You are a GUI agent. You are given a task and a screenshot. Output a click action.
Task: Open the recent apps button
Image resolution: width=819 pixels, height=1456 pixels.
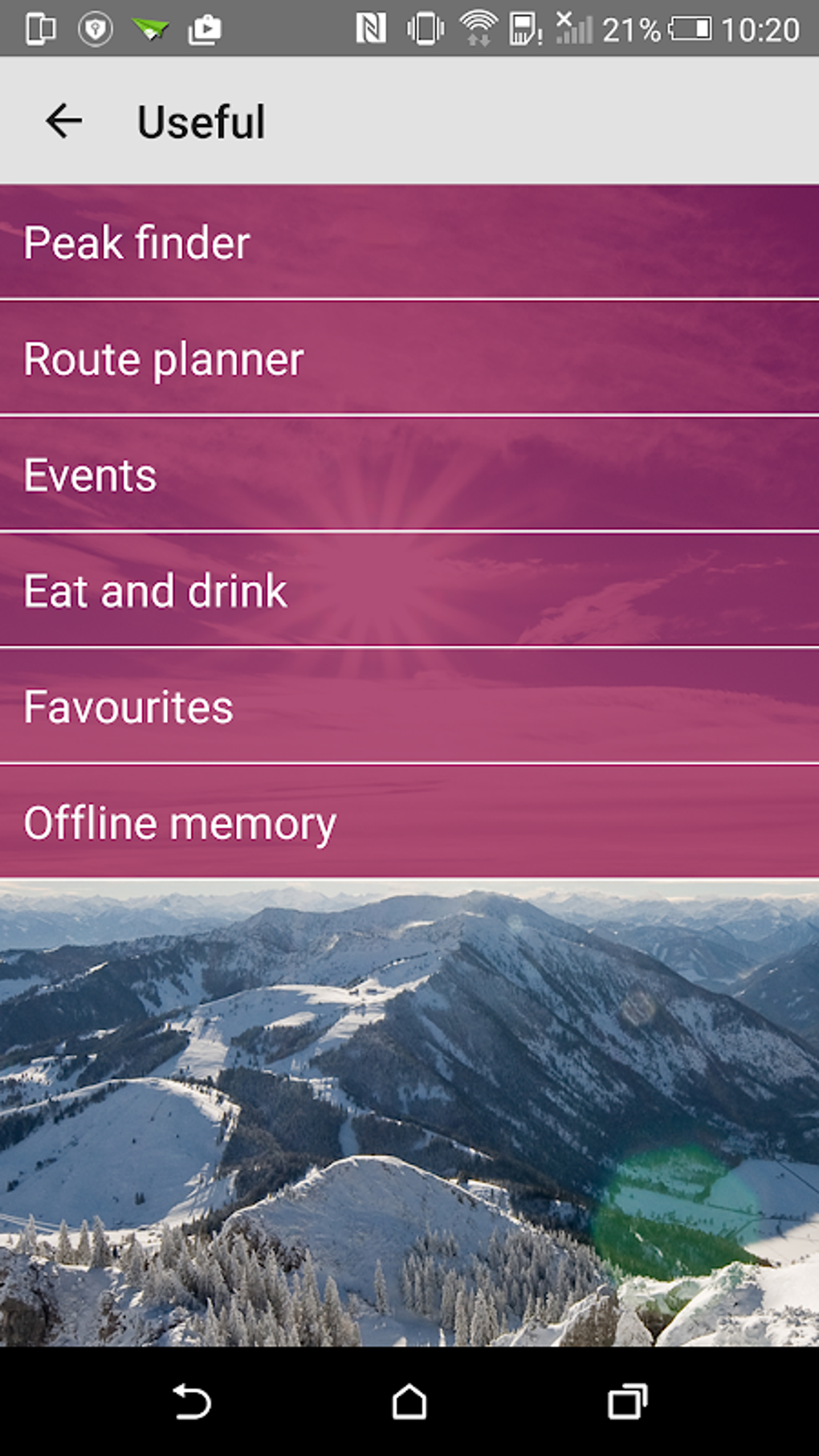(x=627, y=1401)
